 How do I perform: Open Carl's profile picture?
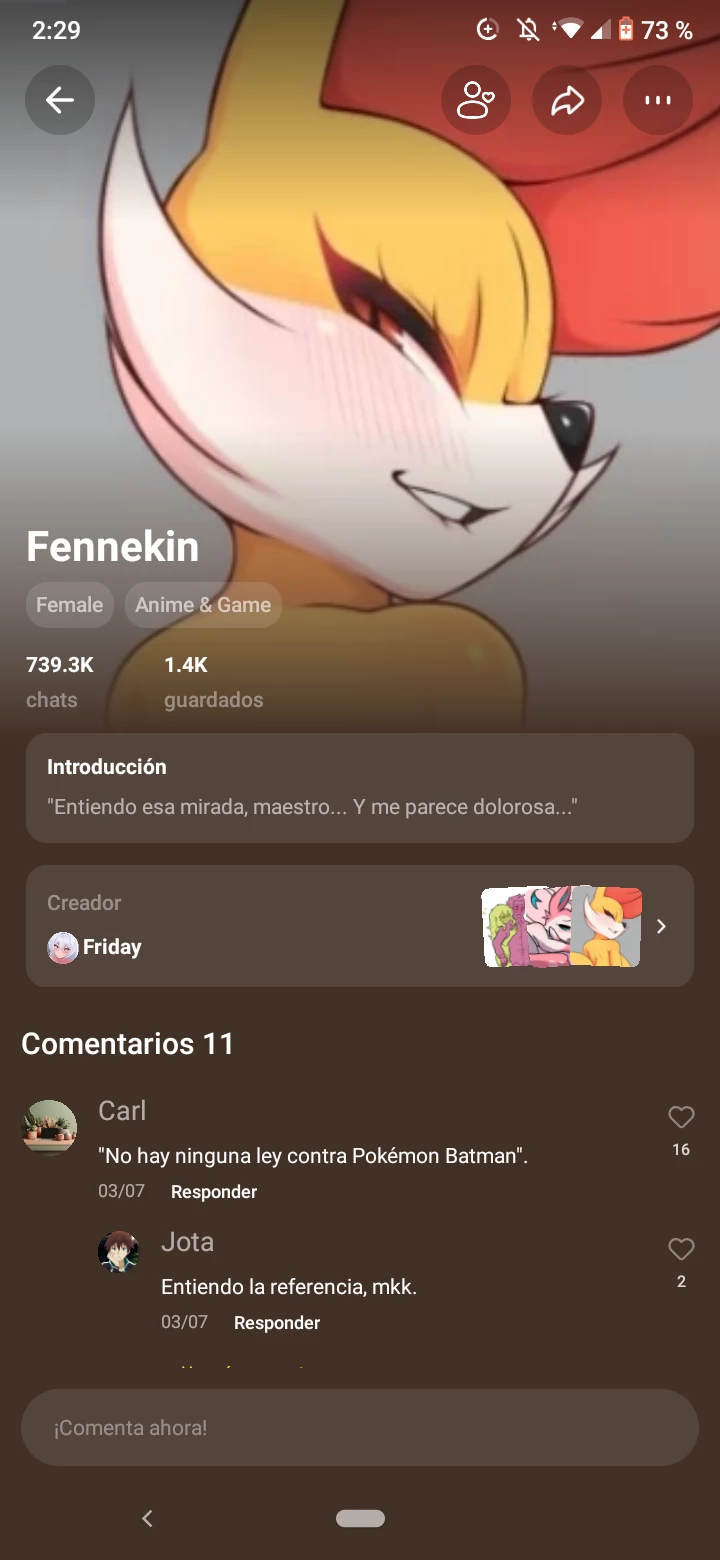pos(49,1127)
